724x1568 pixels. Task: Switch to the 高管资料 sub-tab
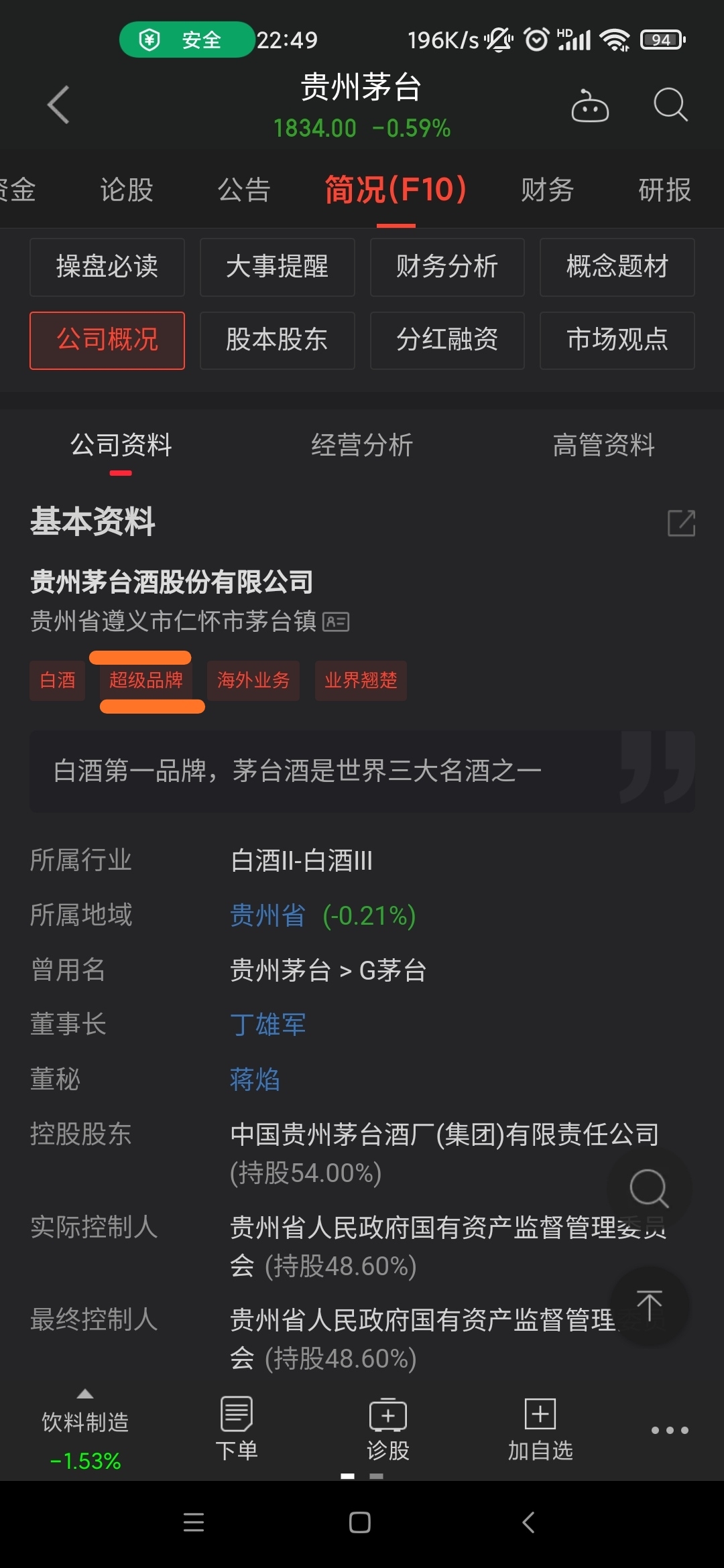pyautogui.click(x=603, y=445)
